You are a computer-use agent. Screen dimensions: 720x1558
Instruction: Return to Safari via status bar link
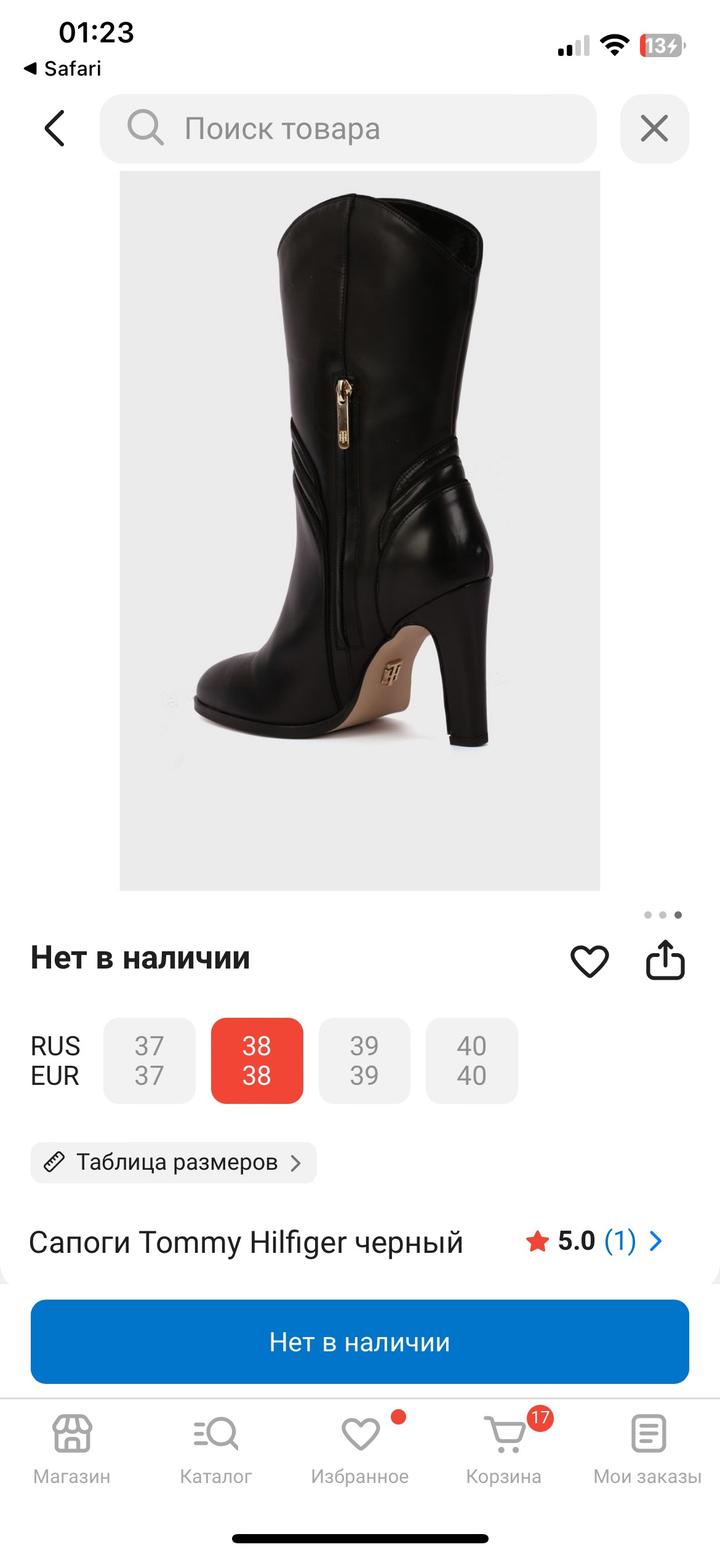point(62,69)
